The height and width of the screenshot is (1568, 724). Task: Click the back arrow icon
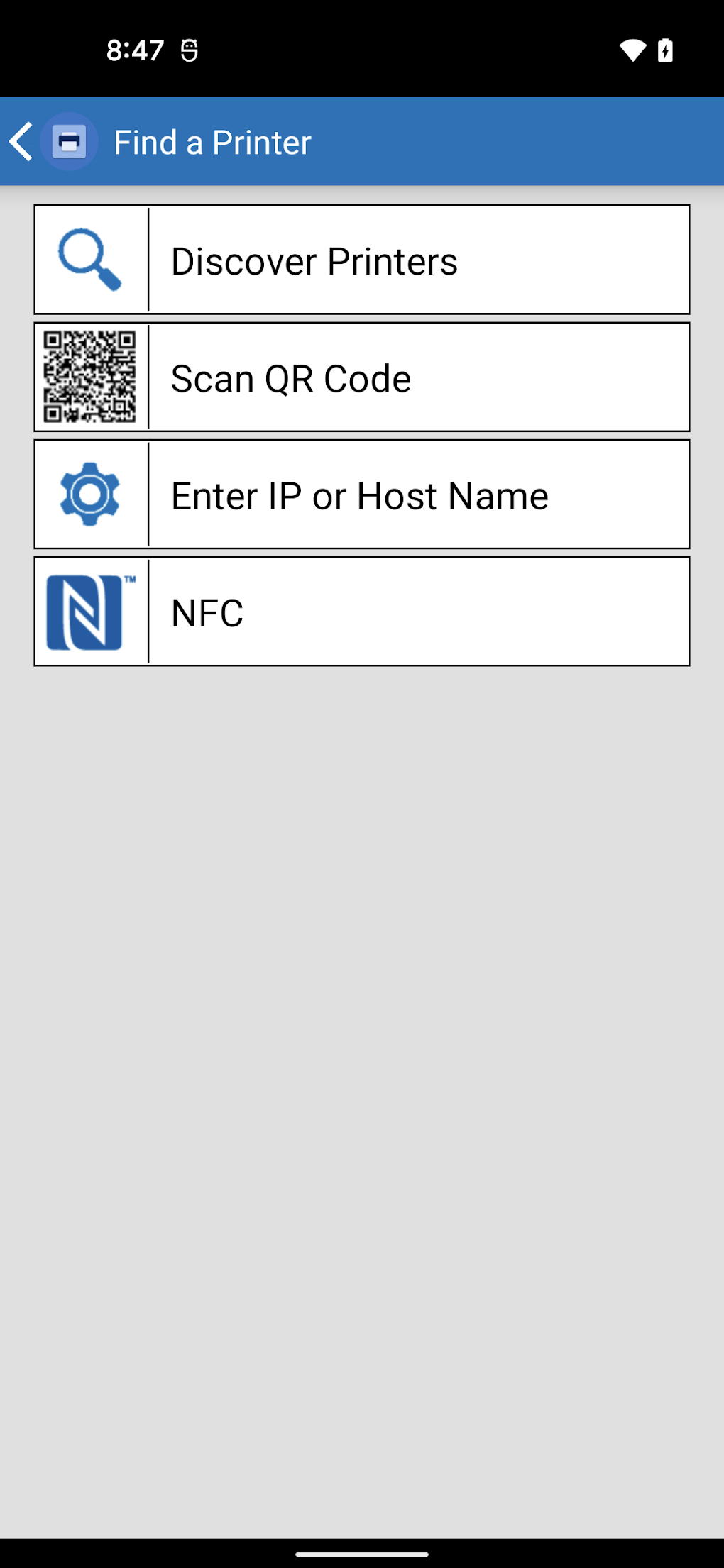(x=21, y=141)
